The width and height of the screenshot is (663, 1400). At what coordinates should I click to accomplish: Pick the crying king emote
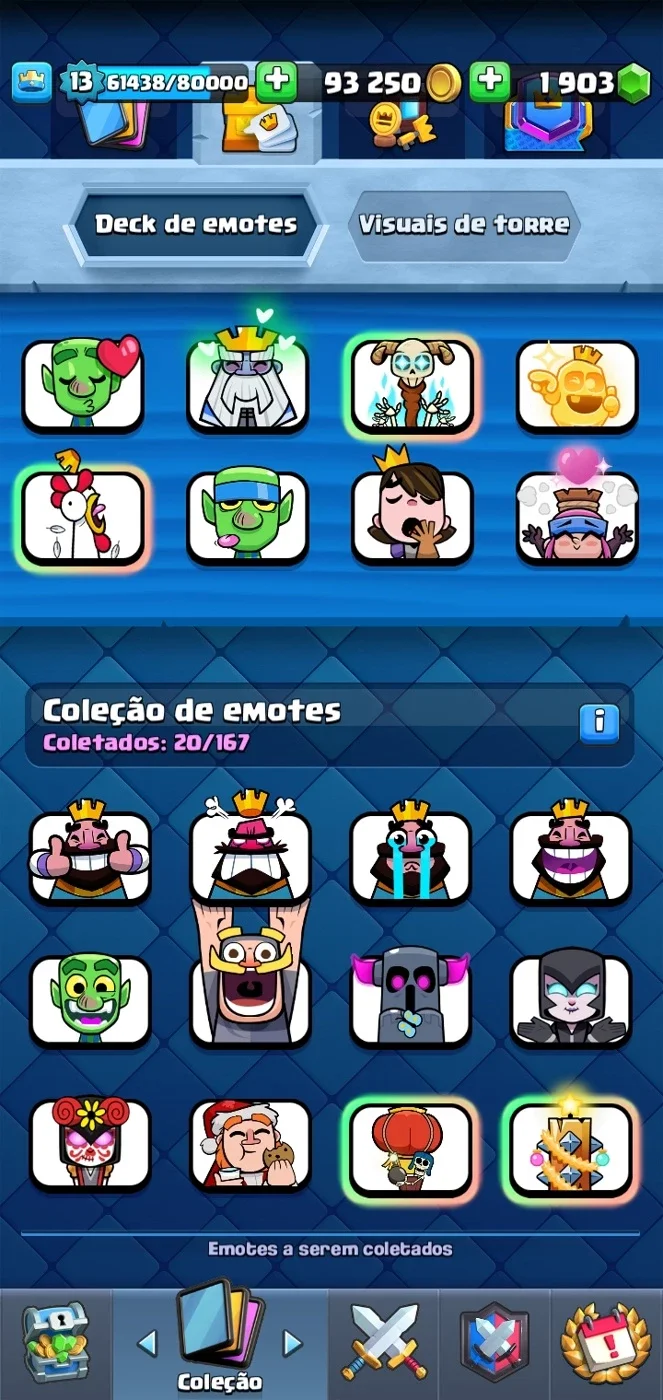[411, 853]
